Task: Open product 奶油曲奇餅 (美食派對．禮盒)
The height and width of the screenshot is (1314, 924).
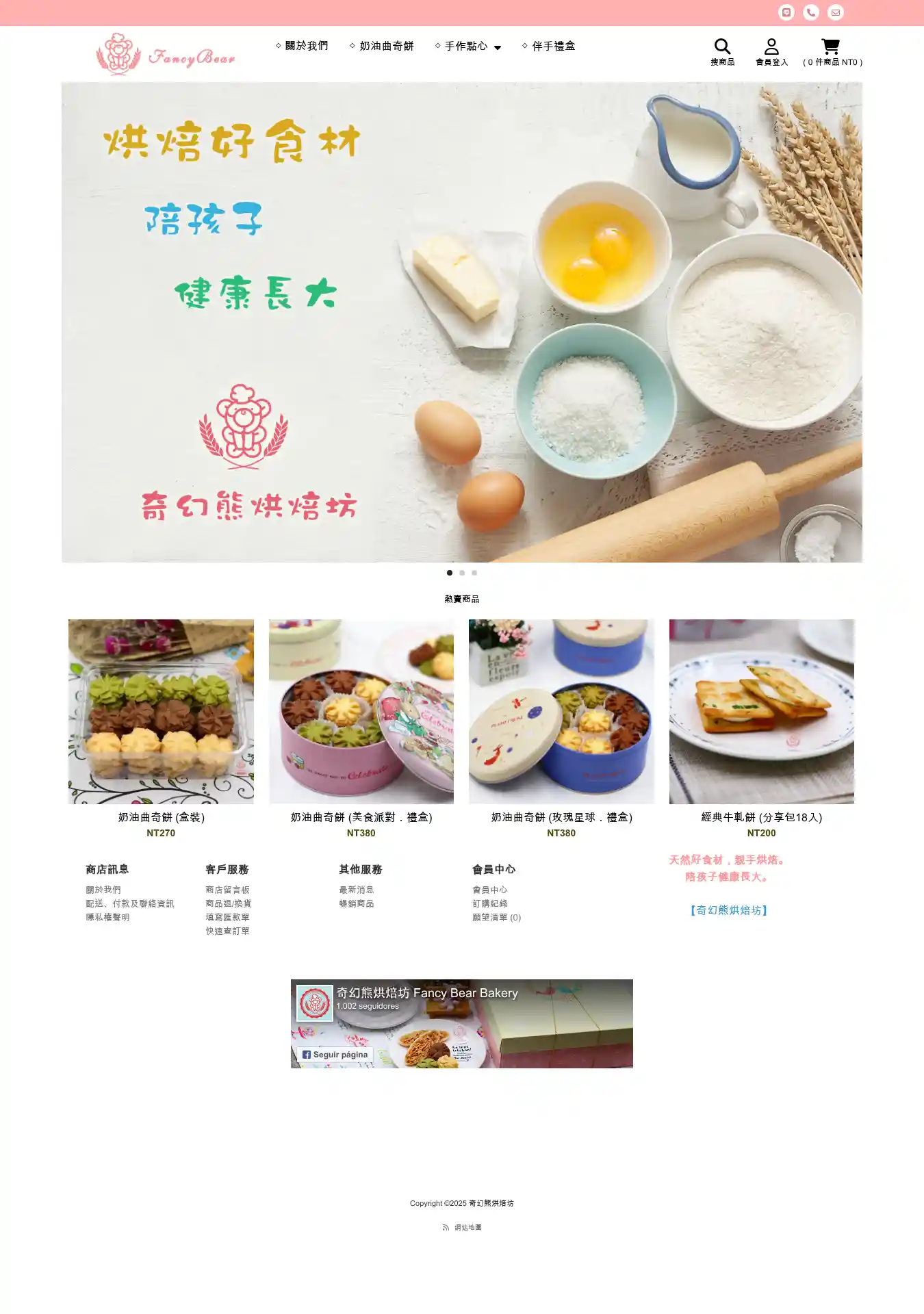Action: (361, 817)
